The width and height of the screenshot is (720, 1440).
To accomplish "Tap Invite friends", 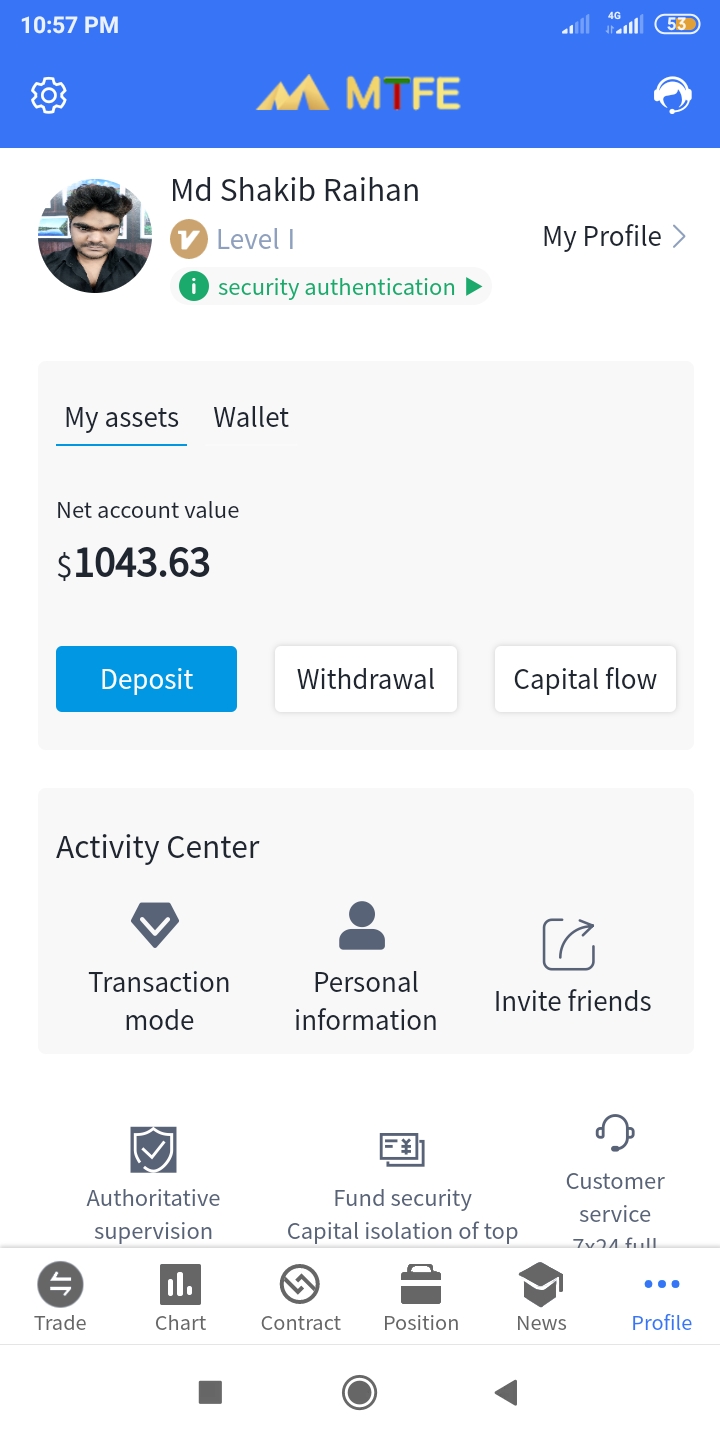I will pos(572,964).
